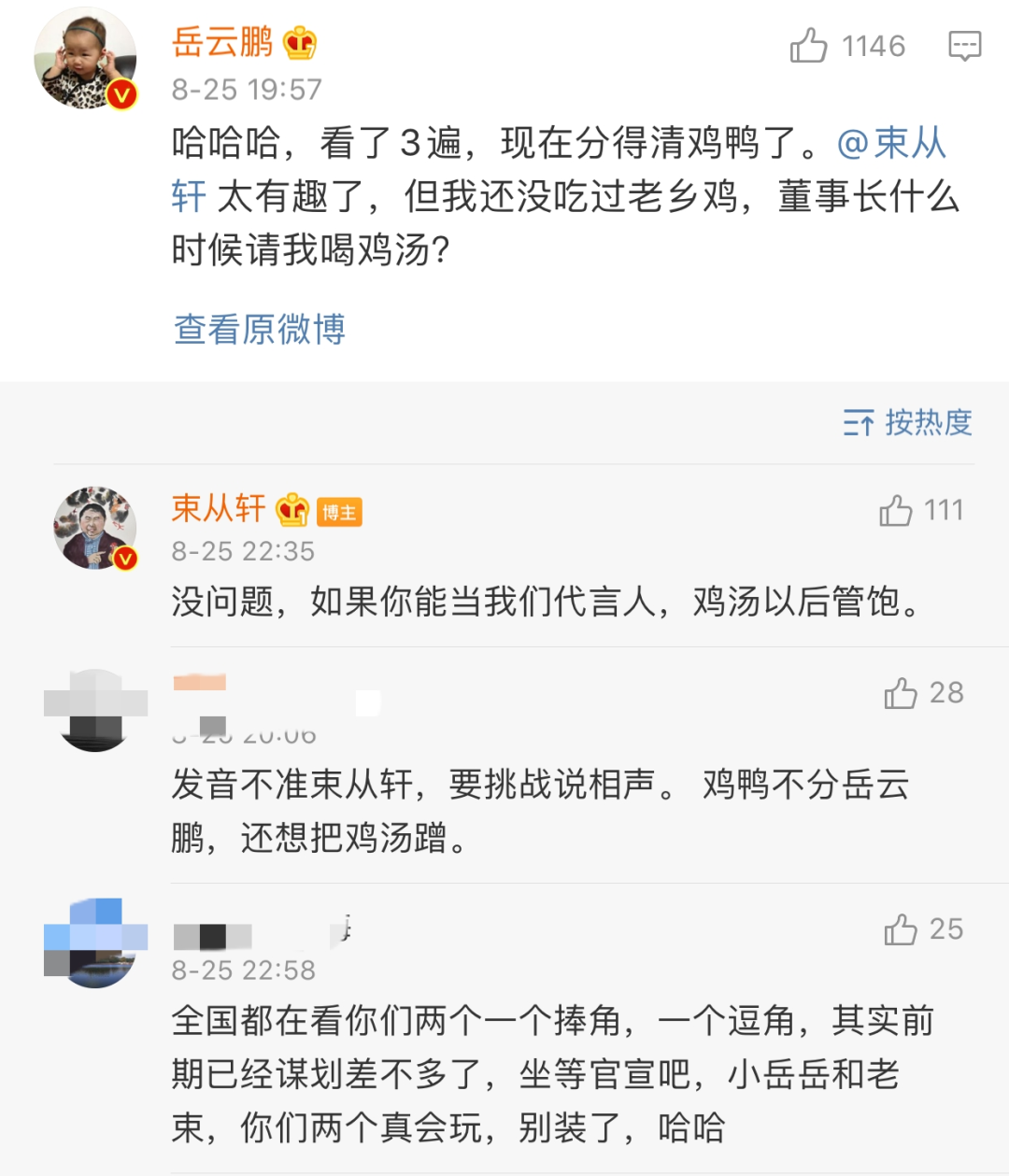The height and width of the screenshot is (1176, 1009).
Task: Change sorting with 按热度
Action: (907, 422)
